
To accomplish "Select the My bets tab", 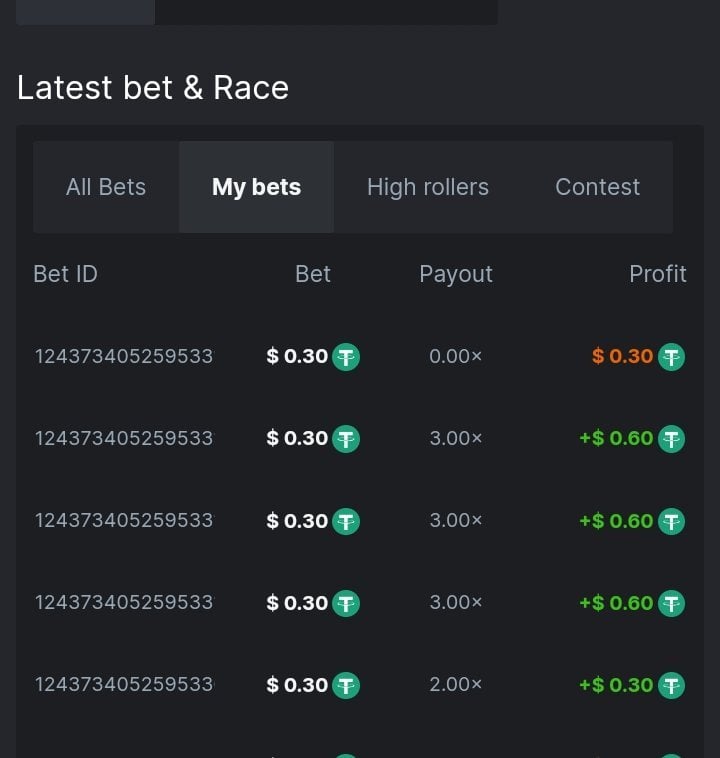I will [x=256, y=187].
